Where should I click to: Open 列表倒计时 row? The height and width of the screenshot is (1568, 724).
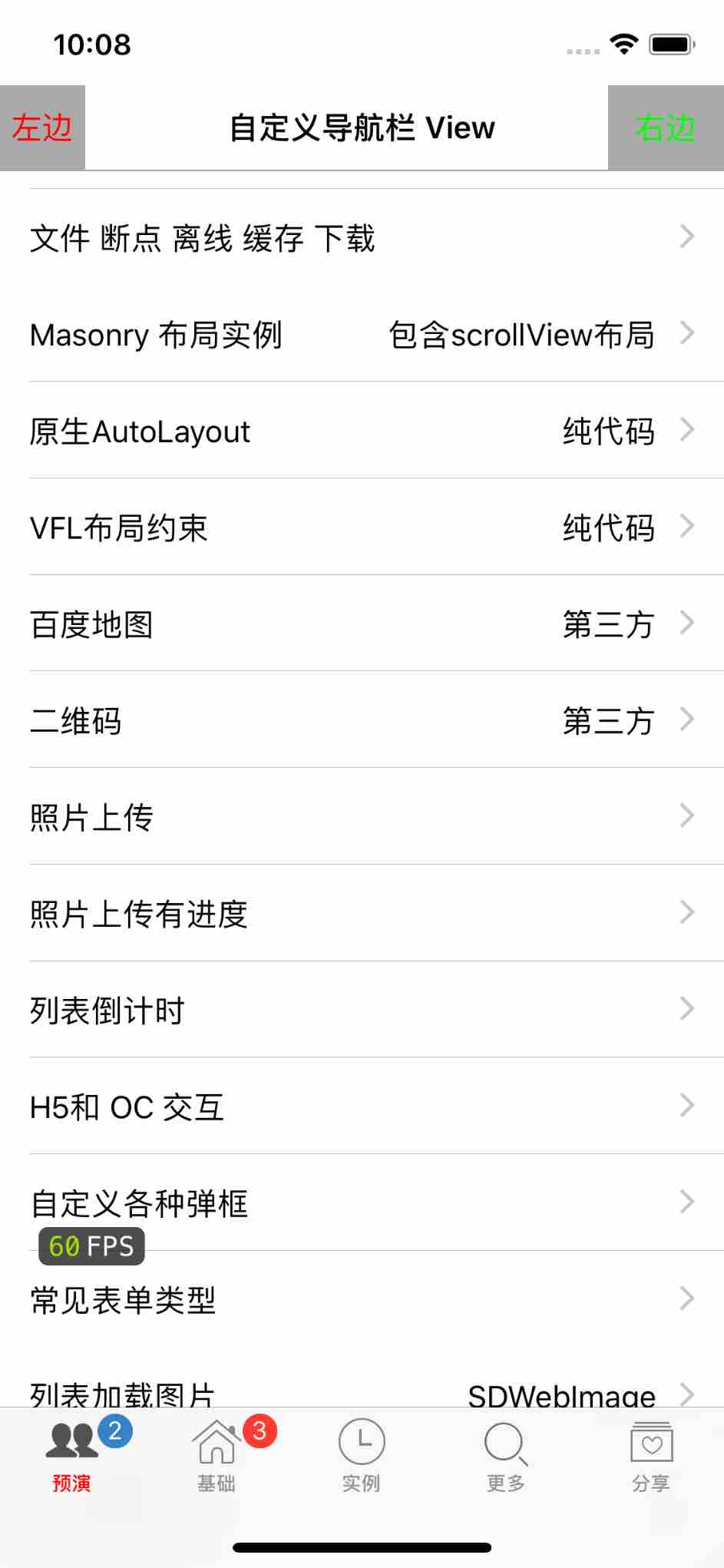tap(361, 1010)
